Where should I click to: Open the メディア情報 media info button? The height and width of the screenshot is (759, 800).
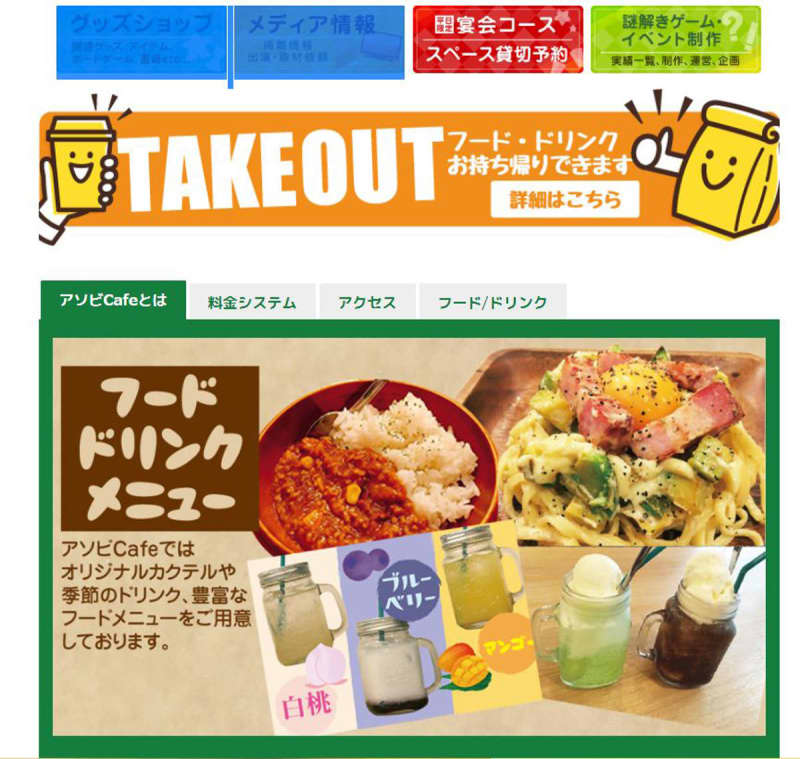(319, 40)
